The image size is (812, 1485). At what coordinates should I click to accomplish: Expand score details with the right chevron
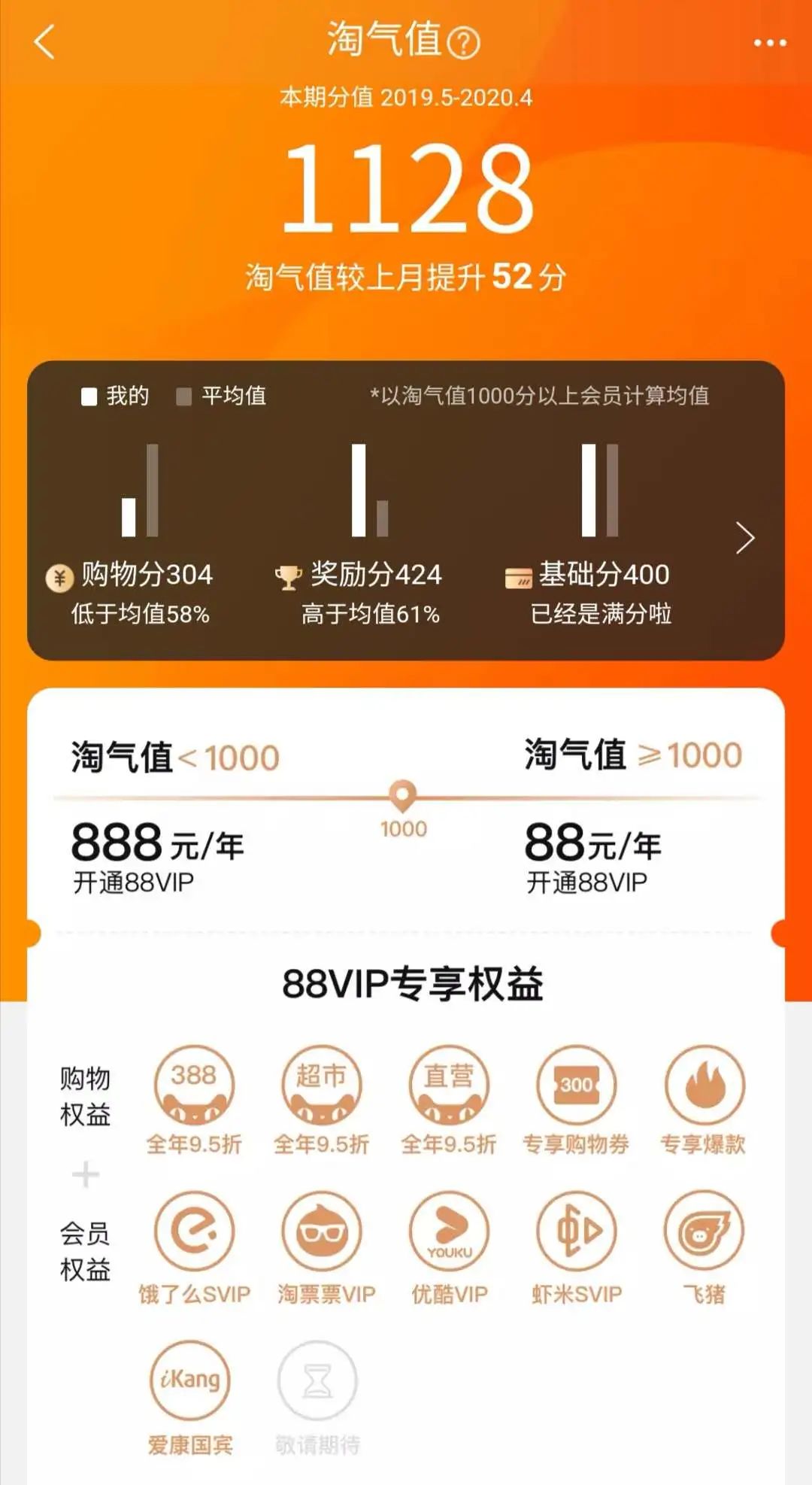pyautogui.click(x=744, y=537)
